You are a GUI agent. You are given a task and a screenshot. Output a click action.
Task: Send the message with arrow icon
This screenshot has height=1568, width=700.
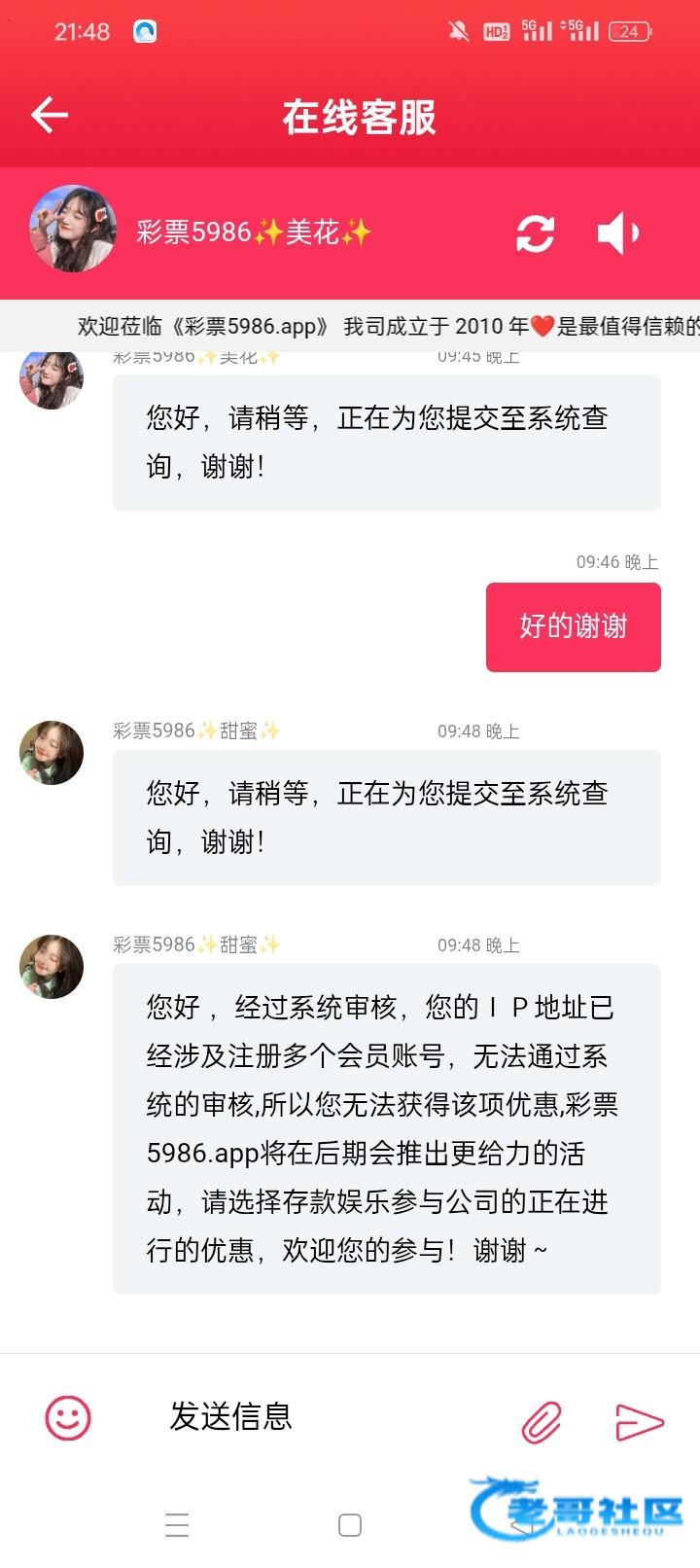coord(640,1422)
